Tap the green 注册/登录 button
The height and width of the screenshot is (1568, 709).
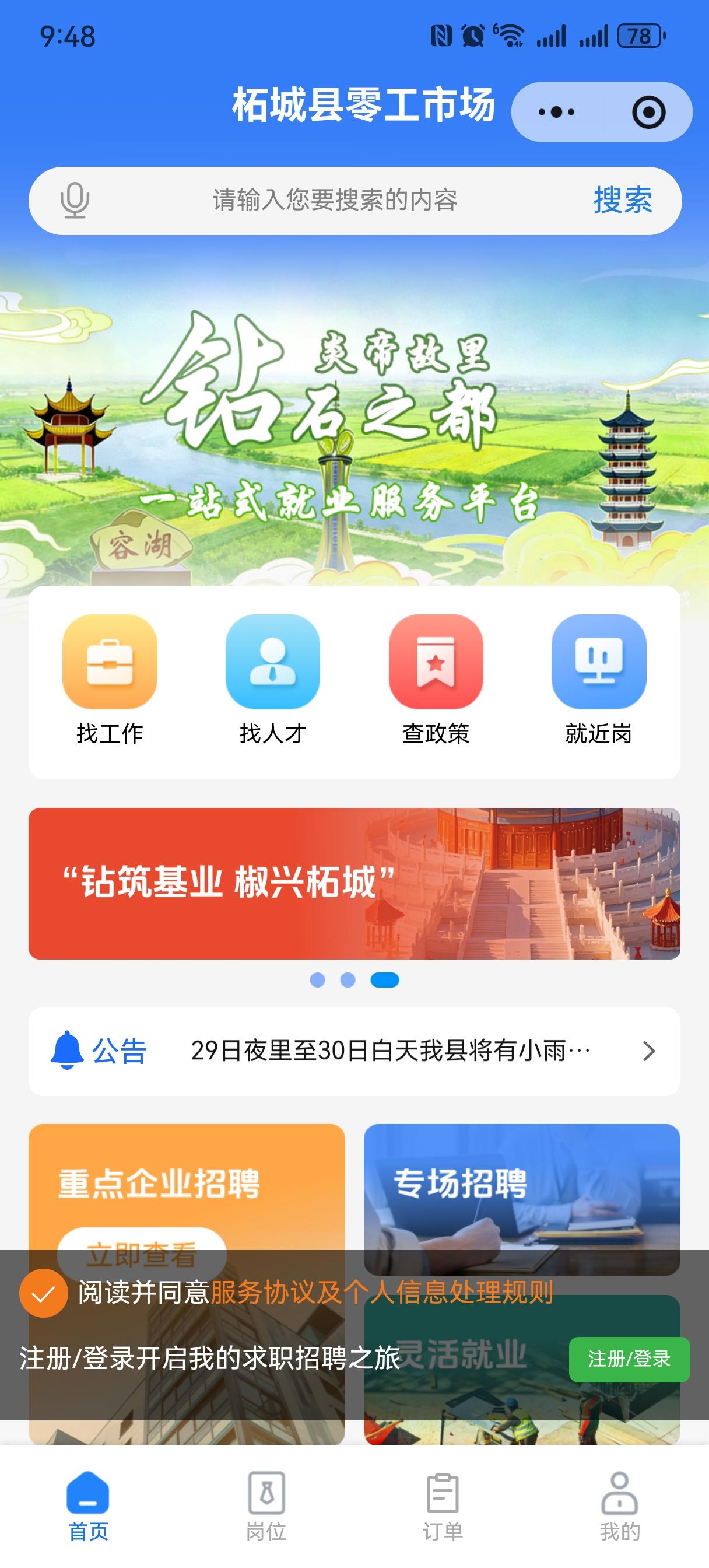point(629,1359)
